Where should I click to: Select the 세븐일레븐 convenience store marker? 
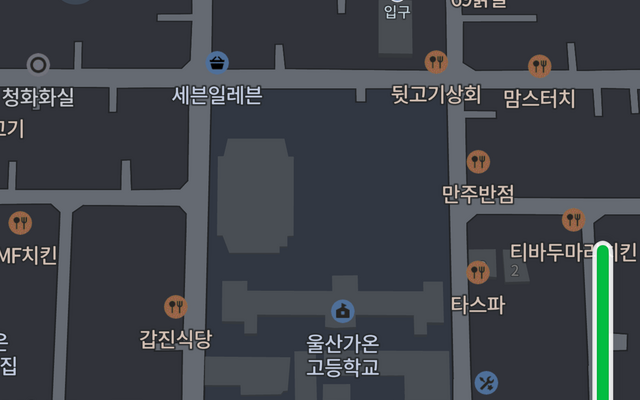[x=217, y=64]
